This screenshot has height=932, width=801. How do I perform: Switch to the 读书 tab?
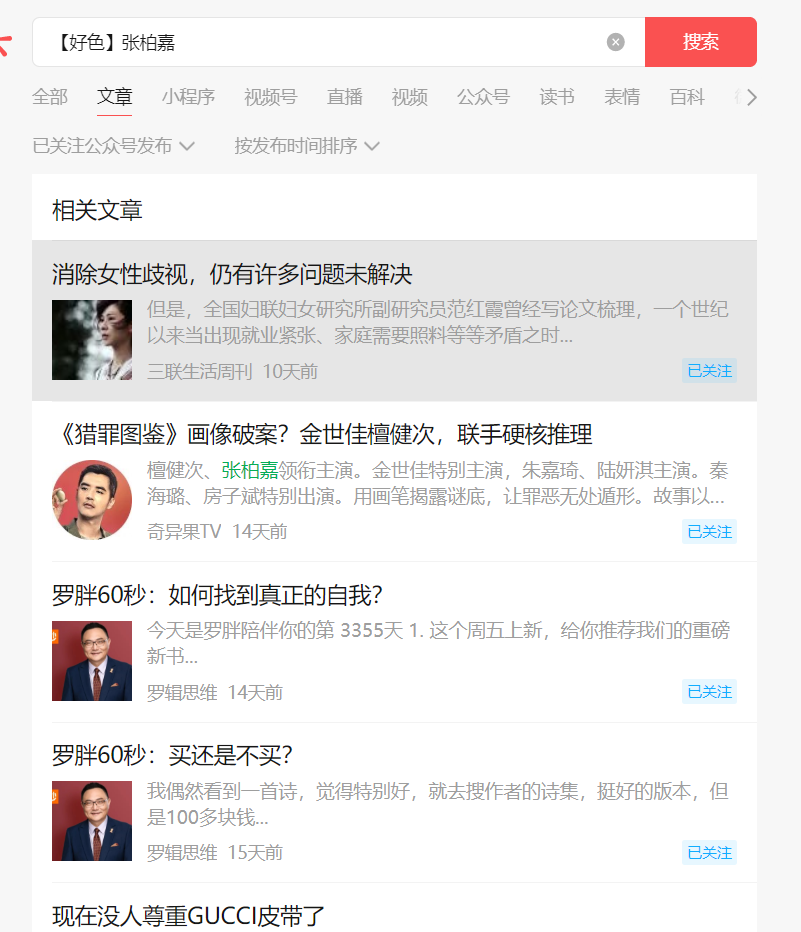(557, 97)
